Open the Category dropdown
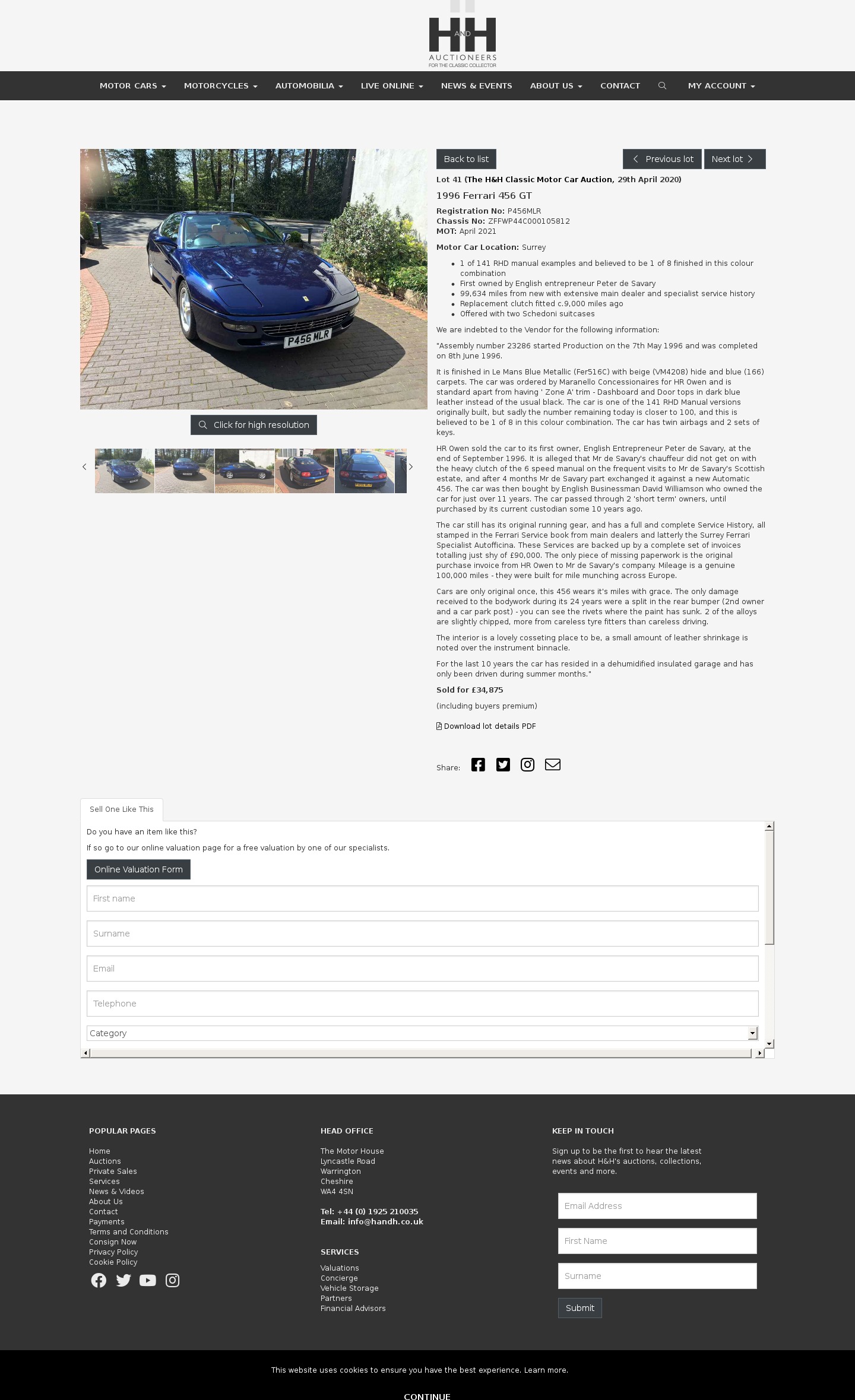Image resolution: width=855 pixels, height=1400 pixels. click(422, 1033)
